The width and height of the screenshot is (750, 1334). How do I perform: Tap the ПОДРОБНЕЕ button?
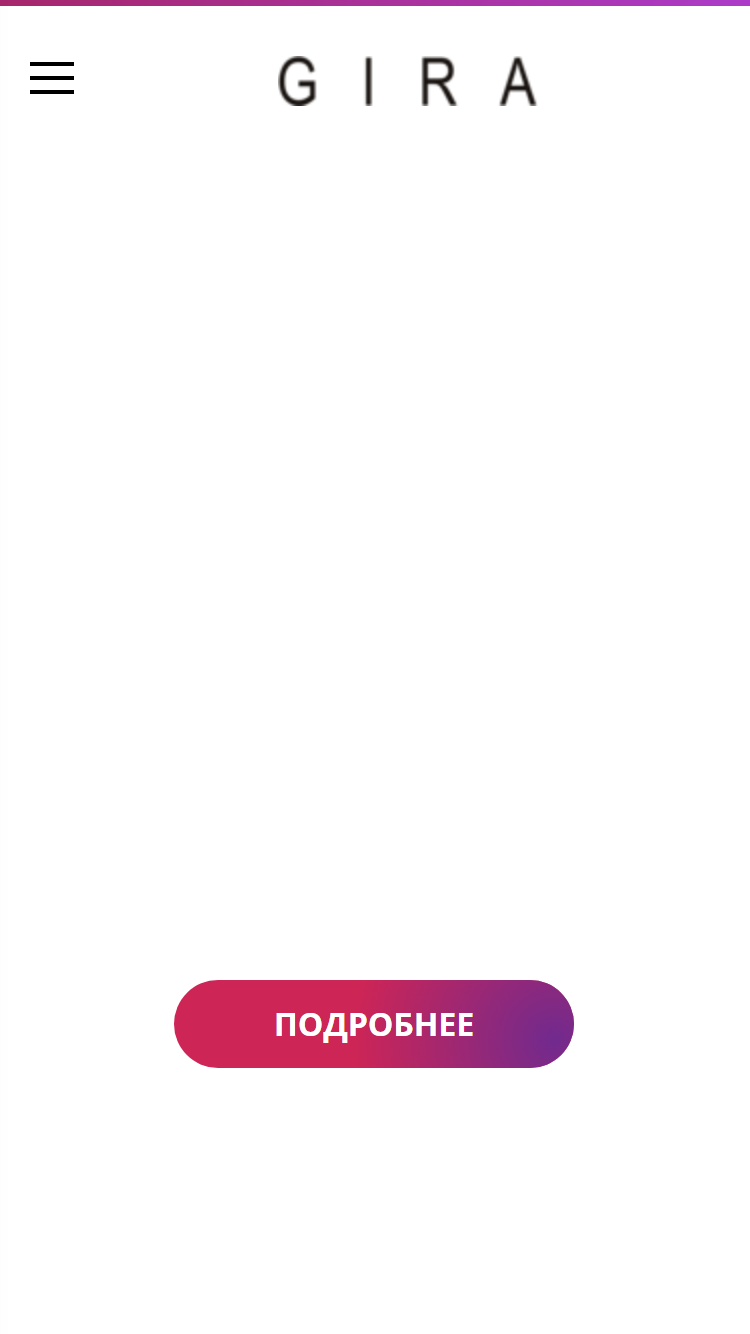click(x=374, y=1024)
